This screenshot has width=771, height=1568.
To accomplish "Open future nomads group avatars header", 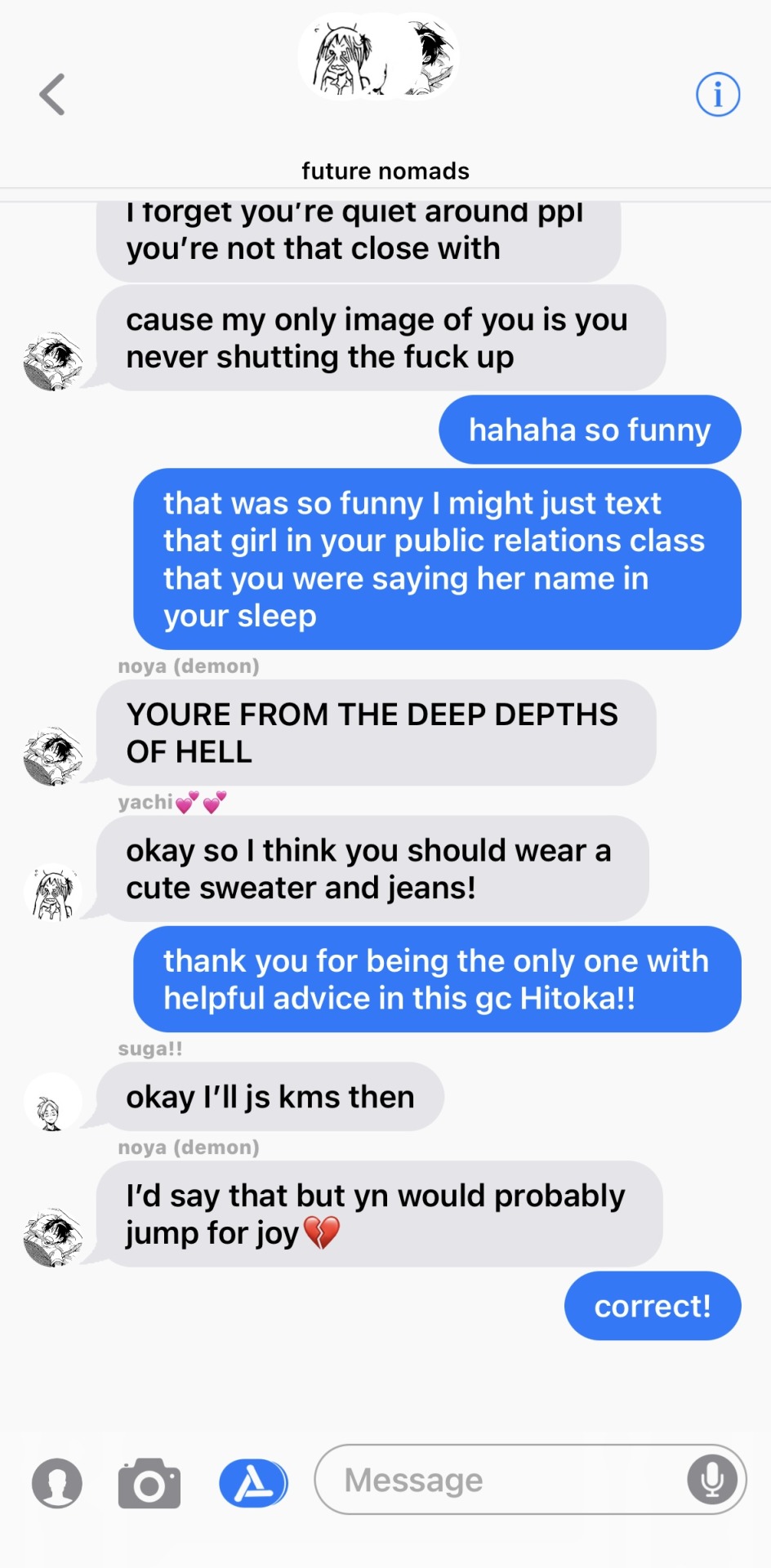I will coord(379,57).
